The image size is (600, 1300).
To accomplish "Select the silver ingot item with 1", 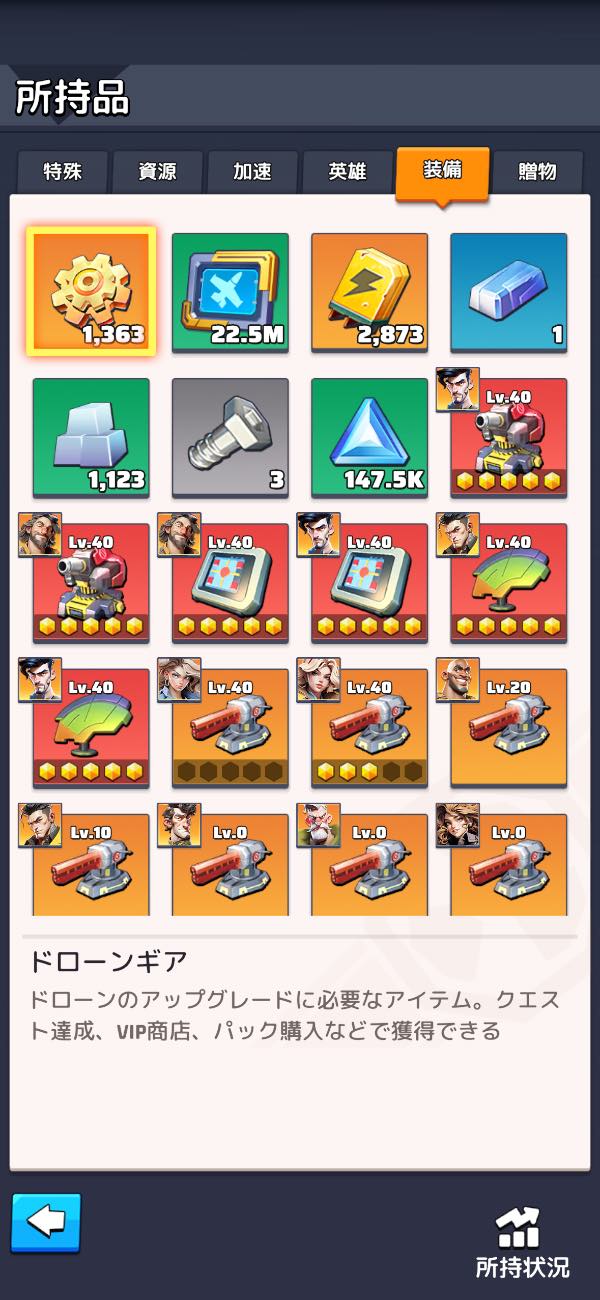I will 508,292.
